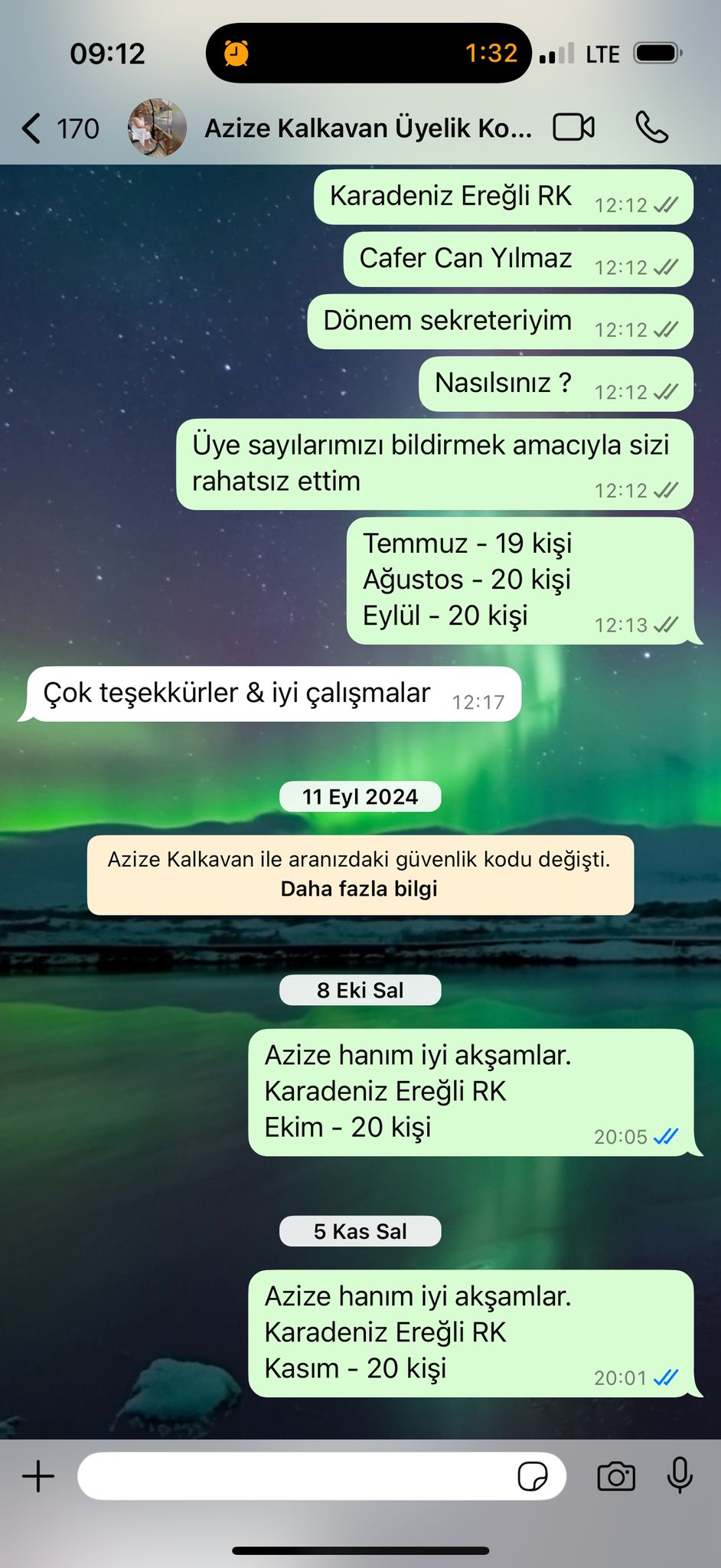Start a video call with Azize Kalkavan

574,128
